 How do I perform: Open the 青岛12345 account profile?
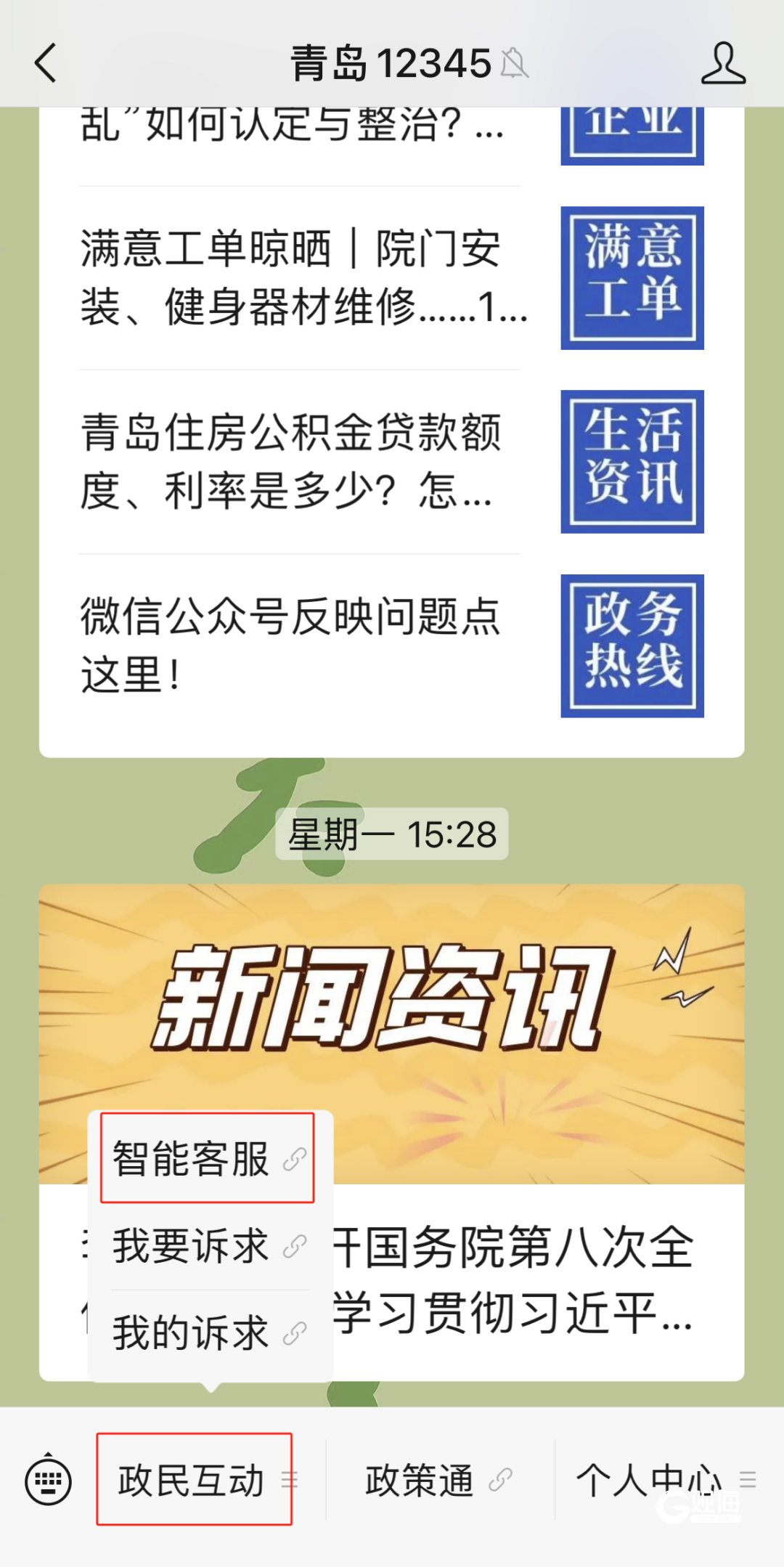click(x=723, y=63)
